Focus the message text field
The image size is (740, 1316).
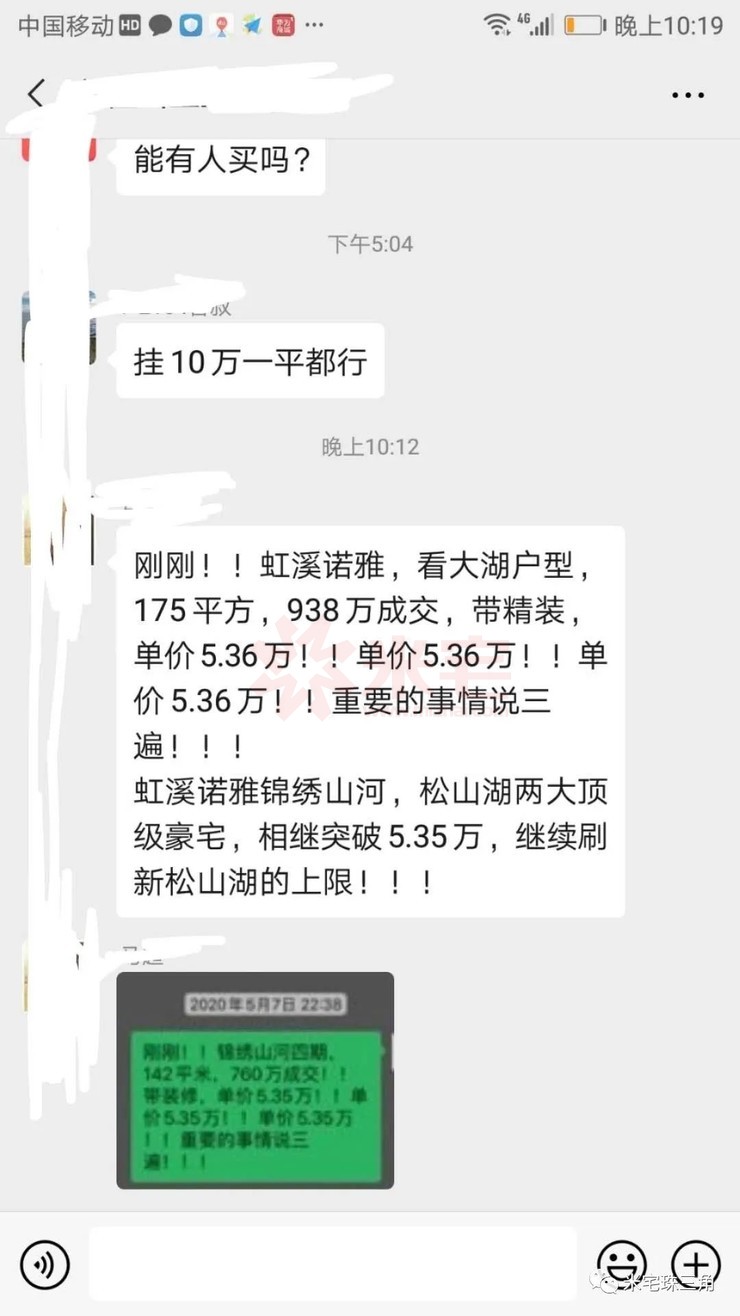point(333,1264)
